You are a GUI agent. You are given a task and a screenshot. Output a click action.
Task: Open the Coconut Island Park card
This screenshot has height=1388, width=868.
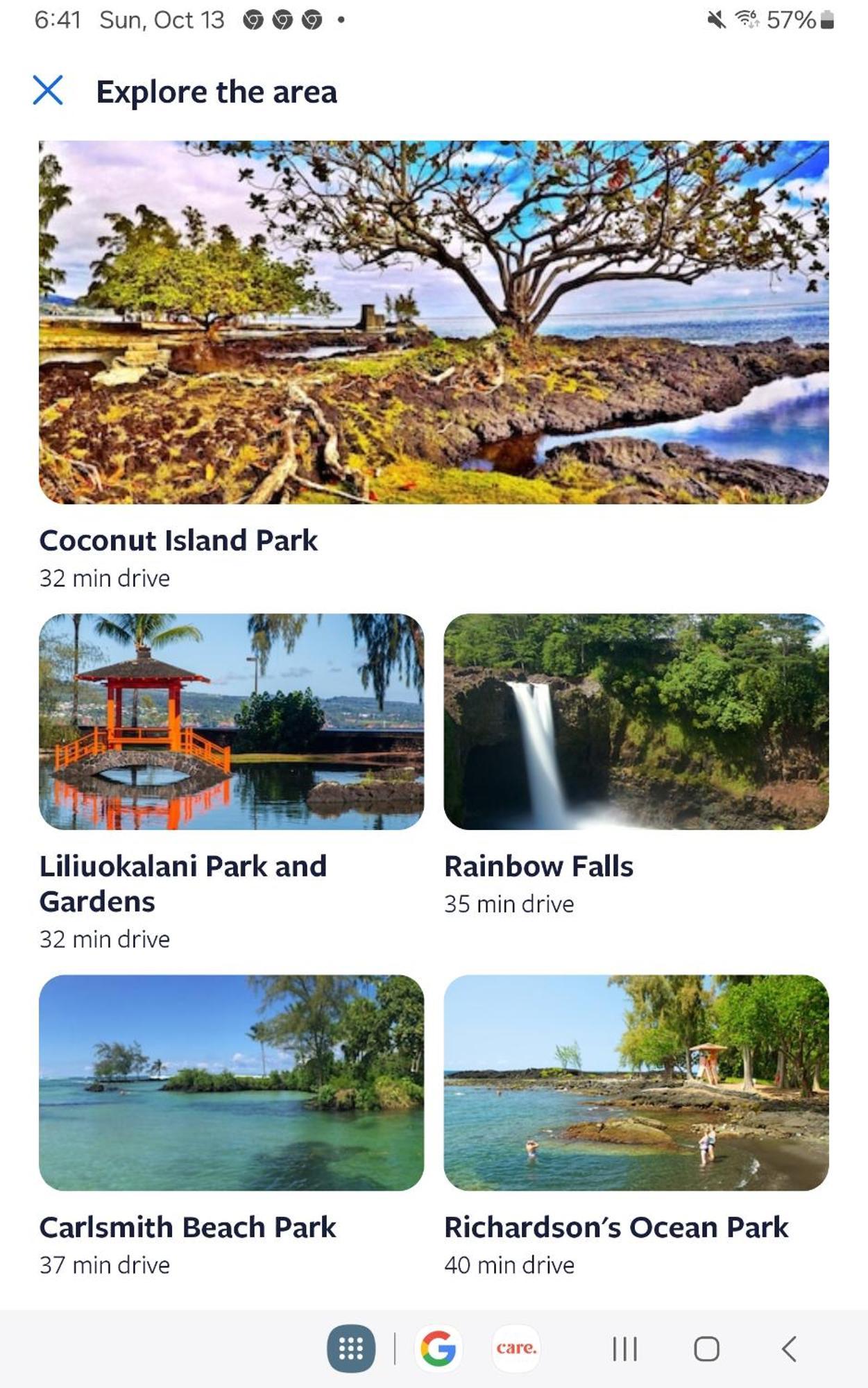(x=434, y=323)
